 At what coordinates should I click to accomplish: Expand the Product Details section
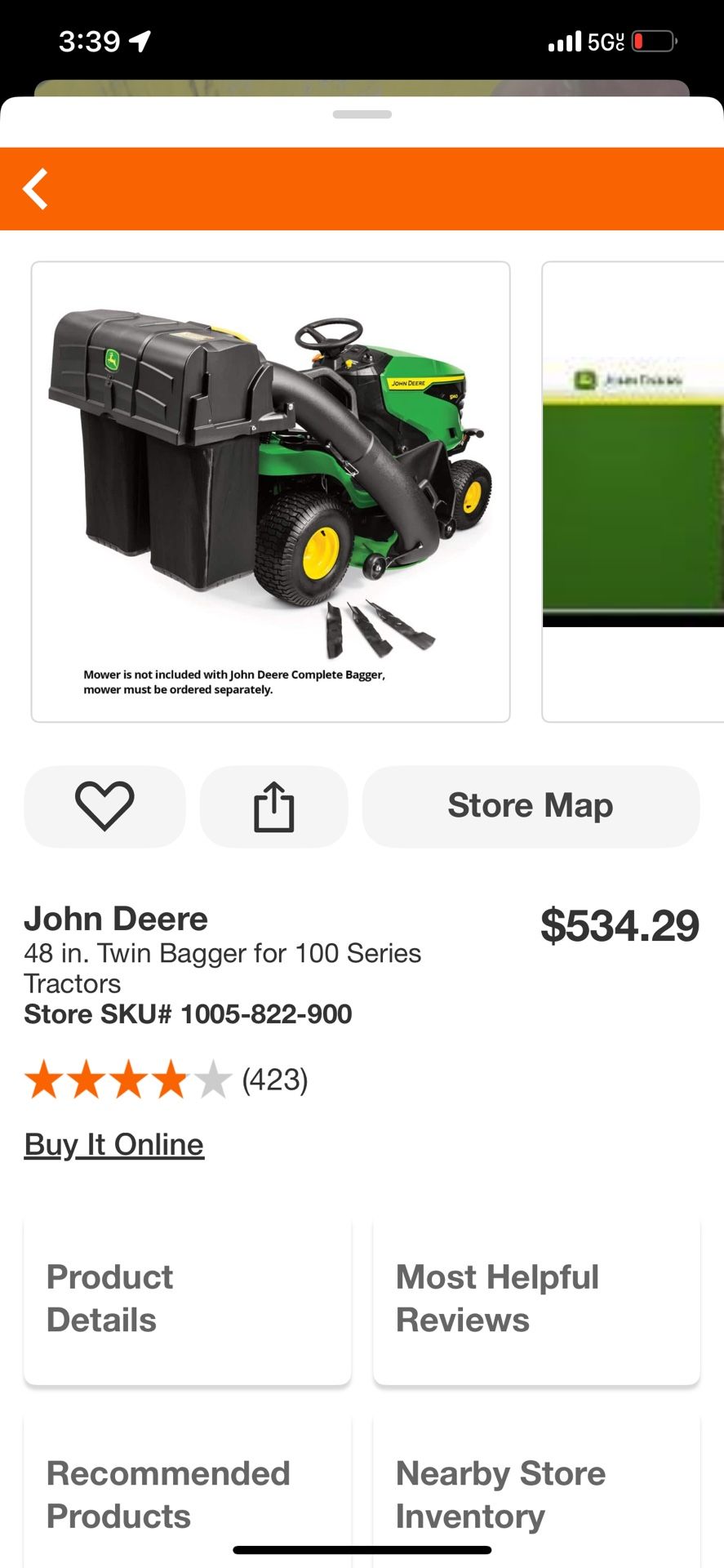pyautogui.click(x=187, y=1298)
